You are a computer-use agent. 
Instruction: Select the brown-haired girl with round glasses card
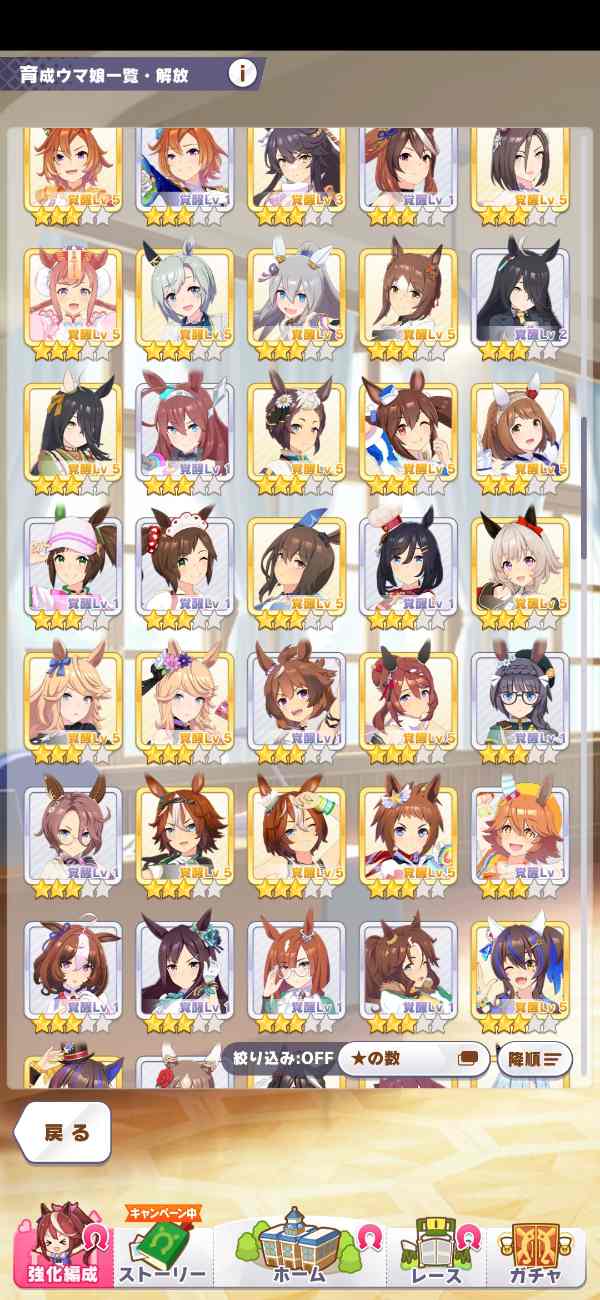click(297, 968)
